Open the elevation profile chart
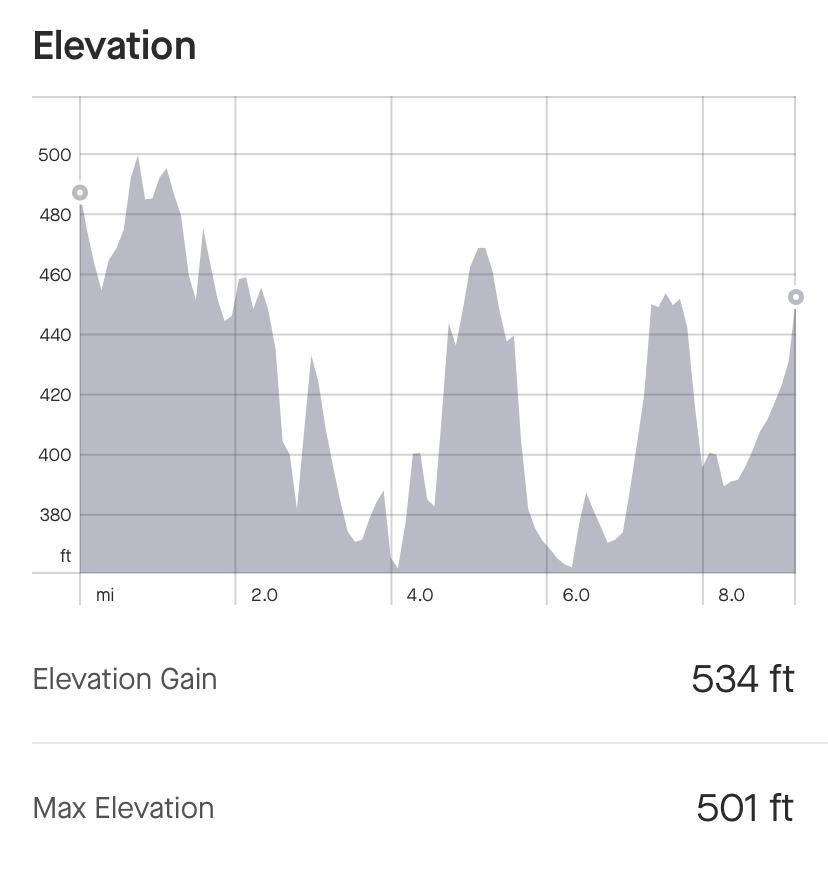 [x=414, y=350]
